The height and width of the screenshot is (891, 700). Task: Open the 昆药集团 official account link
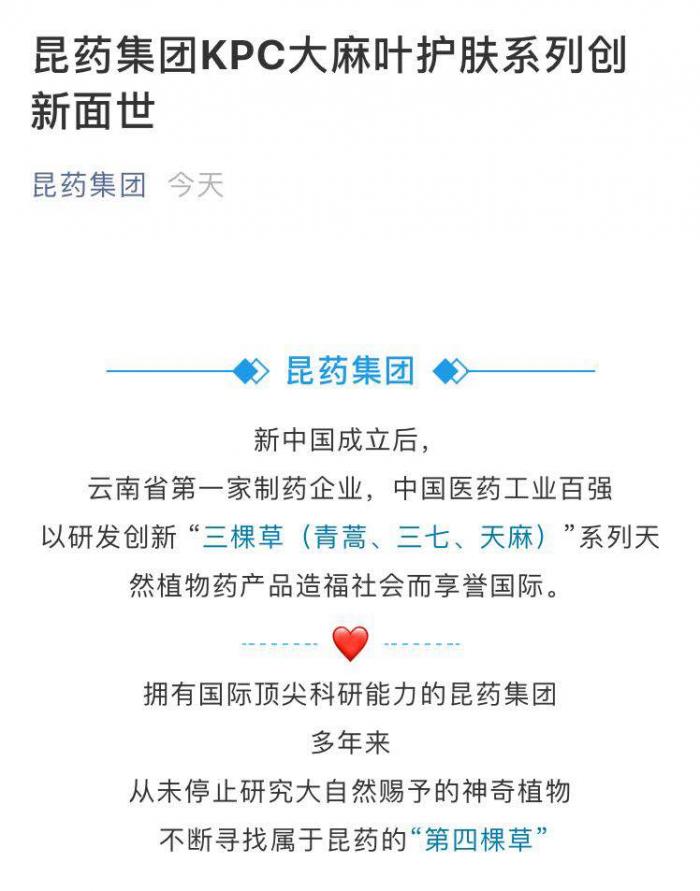89,185
